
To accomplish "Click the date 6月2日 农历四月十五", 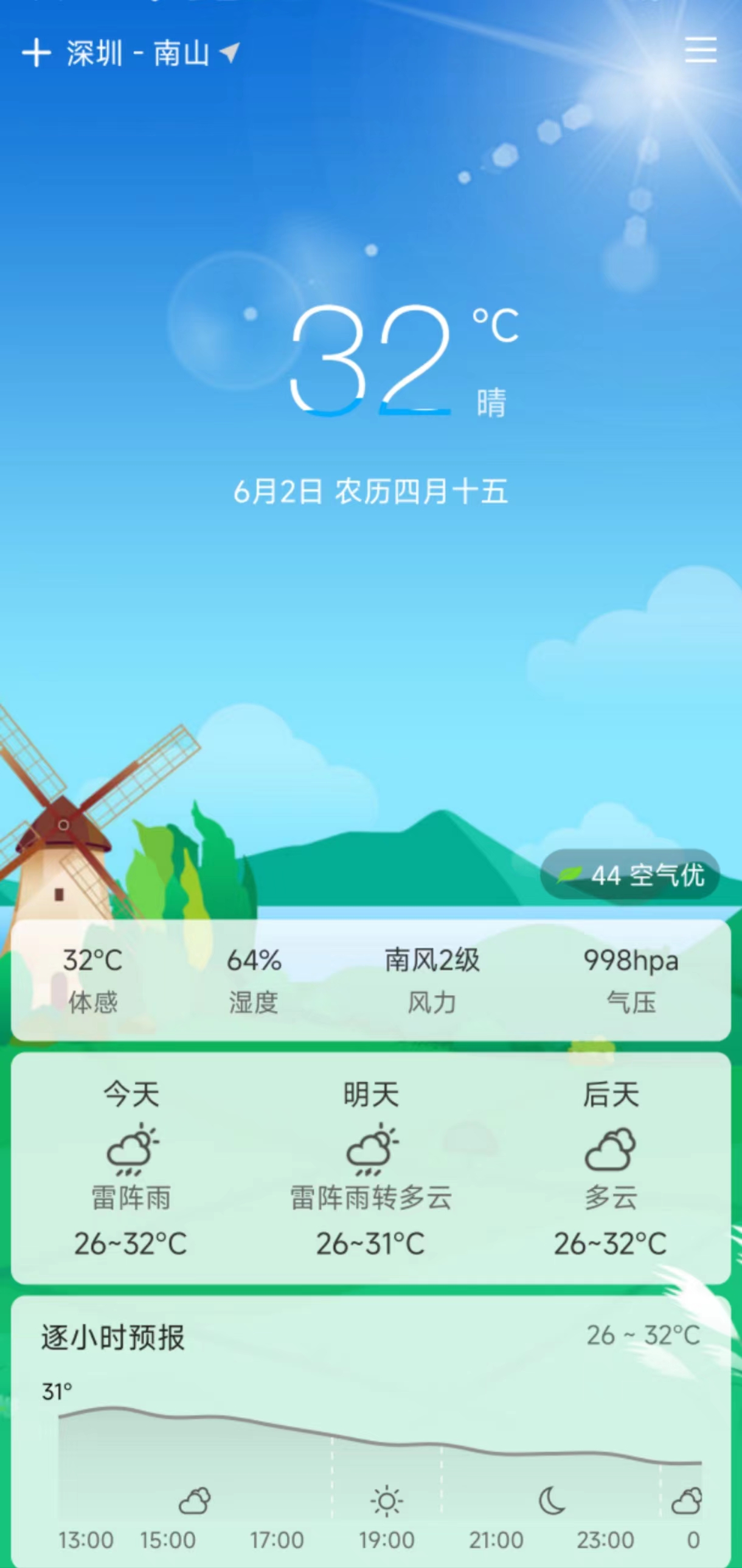I will pos(370,492).
